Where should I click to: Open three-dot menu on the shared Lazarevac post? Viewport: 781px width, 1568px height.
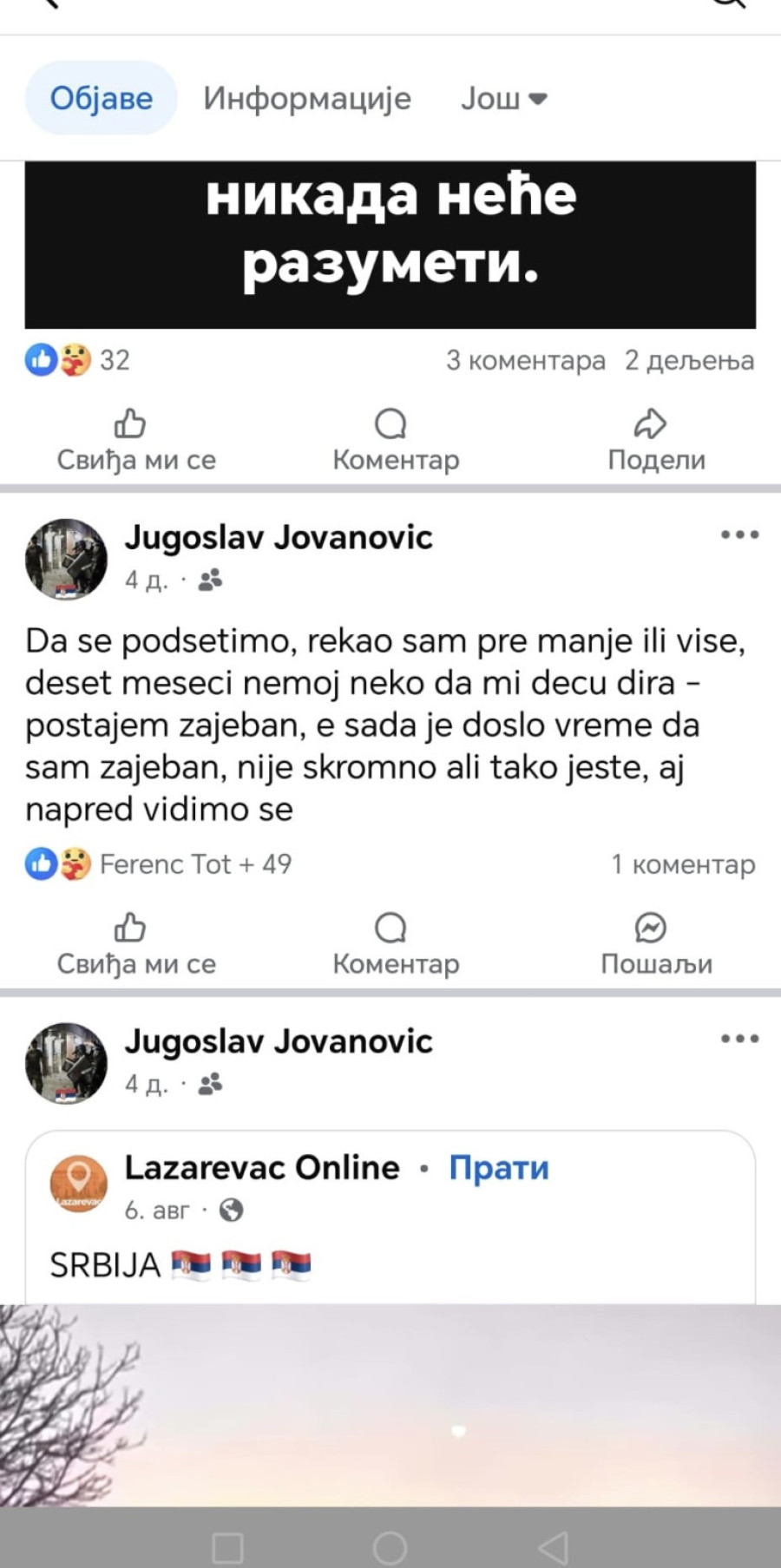click(x=738, y=1038)
